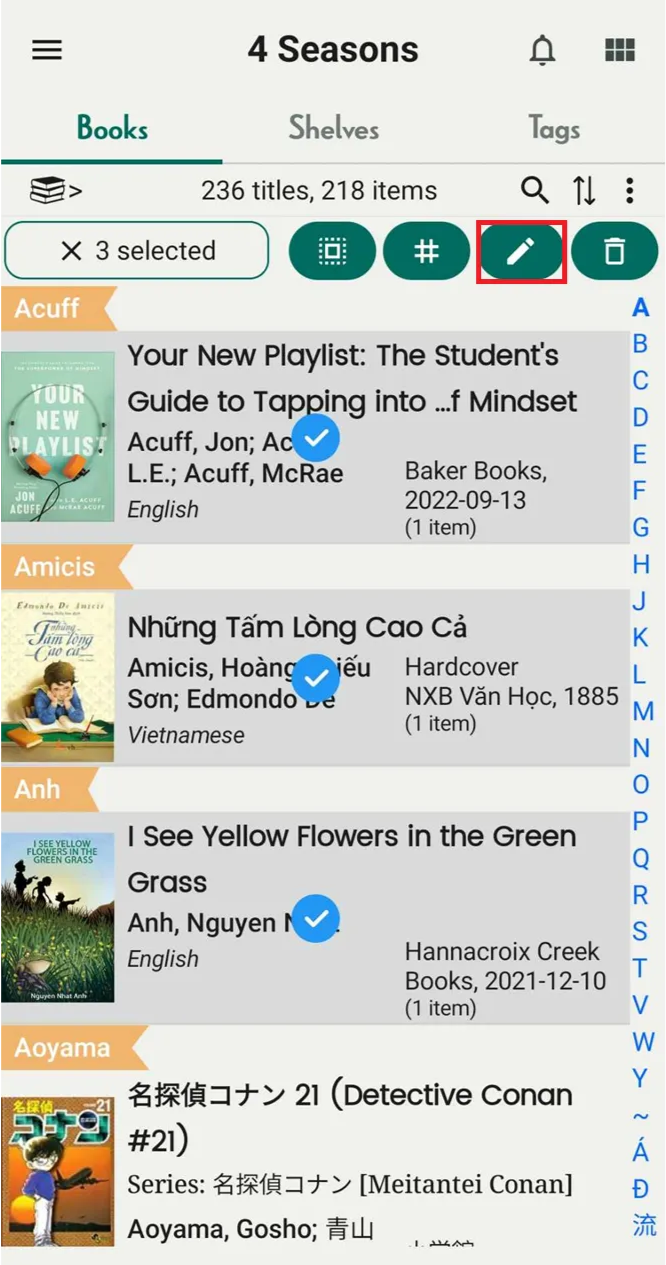Deselect I See Yellow Flowers book

(316, 918)
